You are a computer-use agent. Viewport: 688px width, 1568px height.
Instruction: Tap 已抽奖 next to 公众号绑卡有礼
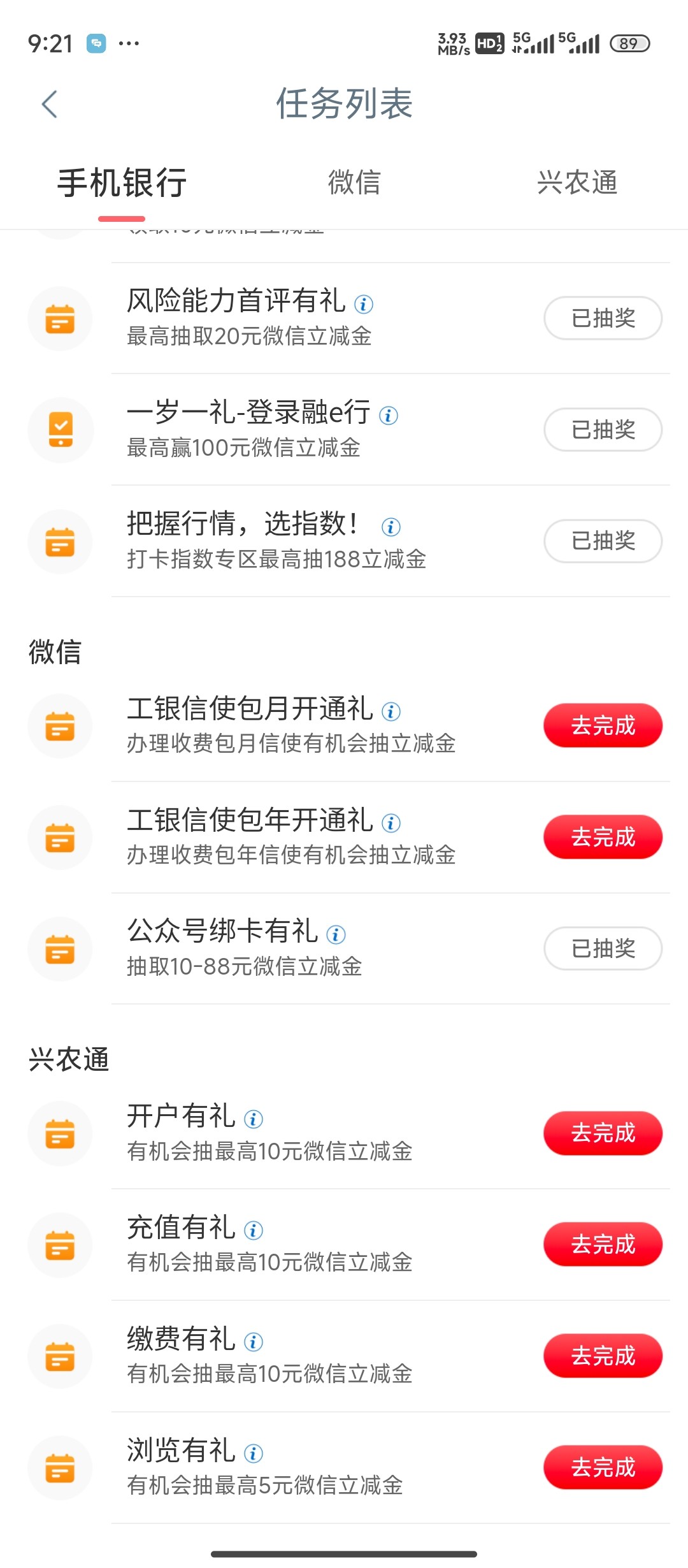(x=603, y=948)
